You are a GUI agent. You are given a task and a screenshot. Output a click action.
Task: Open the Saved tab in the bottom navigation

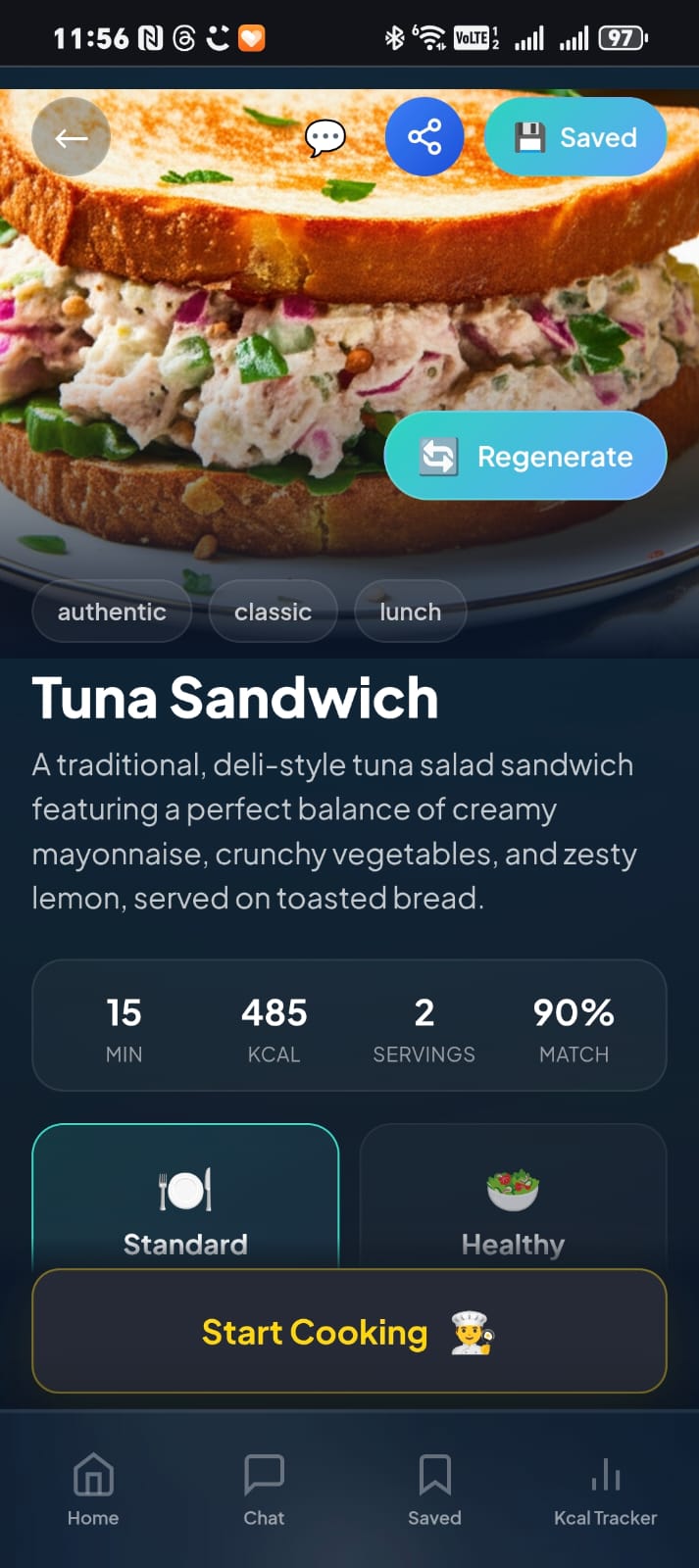click(x=434, y=1490)
